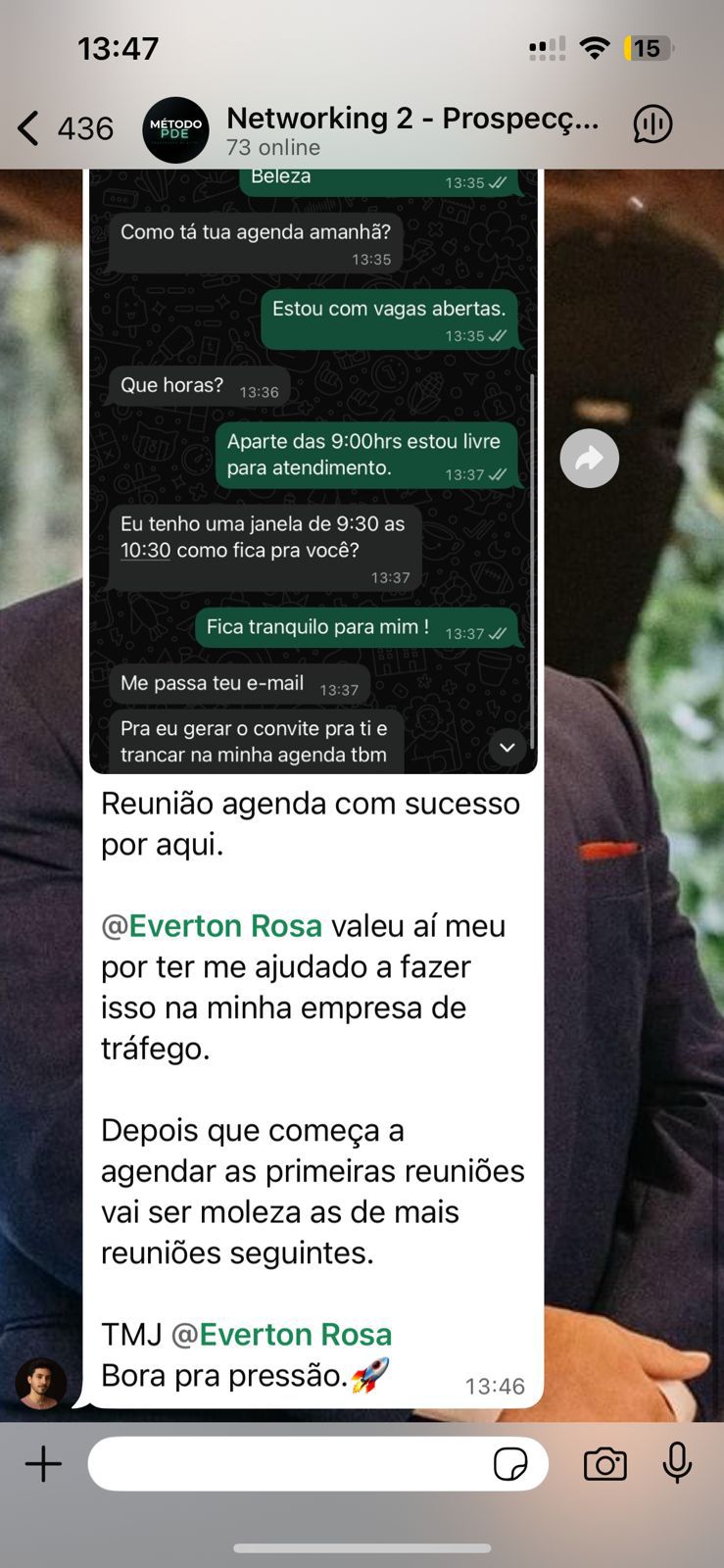View the sender's profile photo

point(40,1383)
